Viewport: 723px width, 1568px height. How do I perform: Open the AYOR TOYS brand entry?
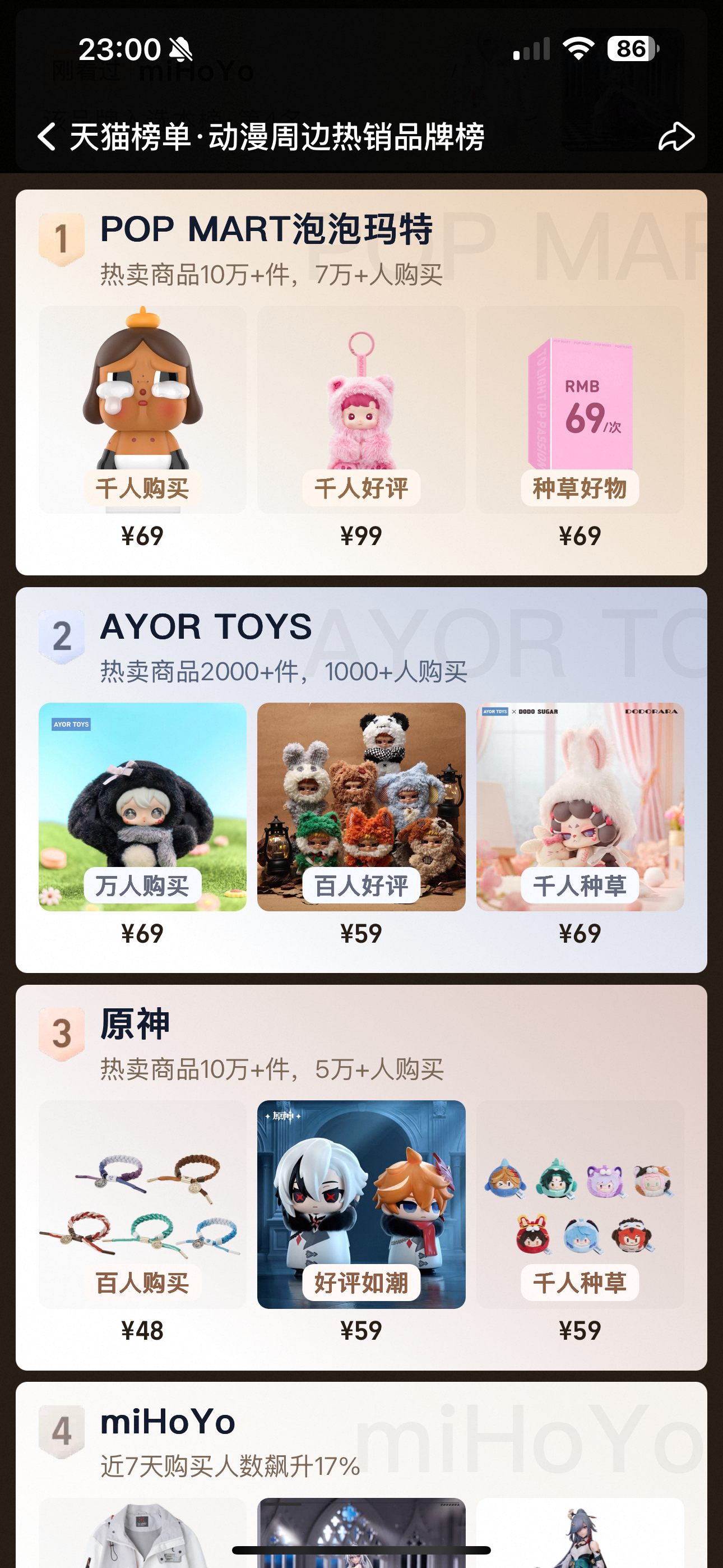click(x=206, y=626)
